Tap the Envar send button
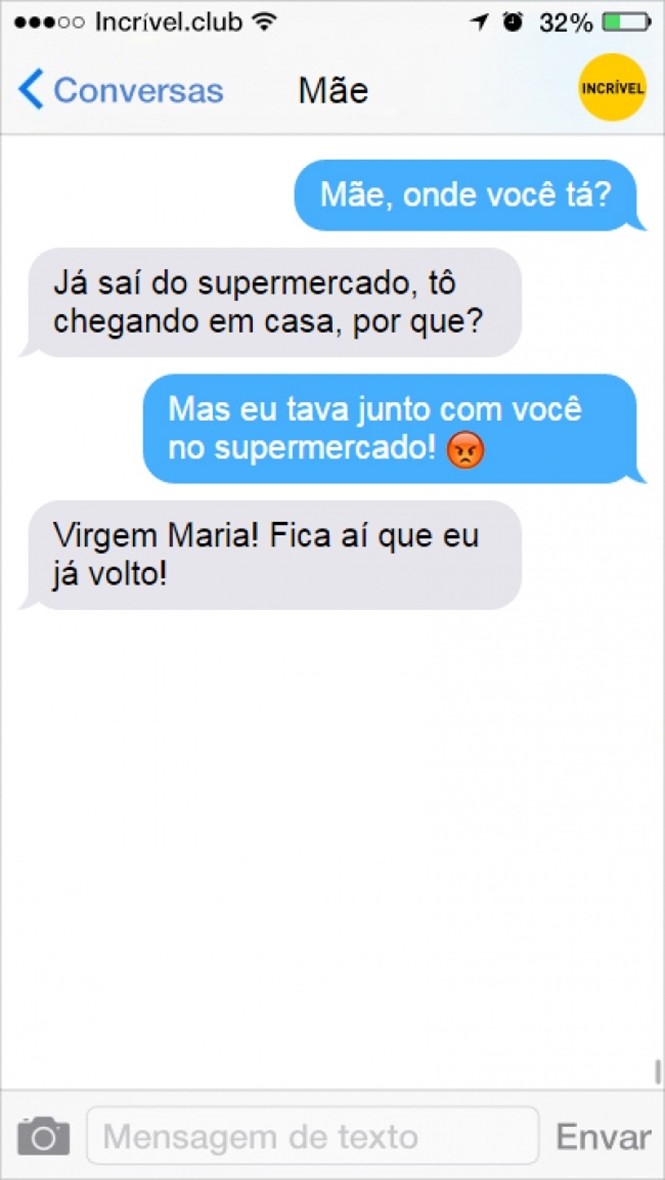665x1180 pixels. [603, 1137]
